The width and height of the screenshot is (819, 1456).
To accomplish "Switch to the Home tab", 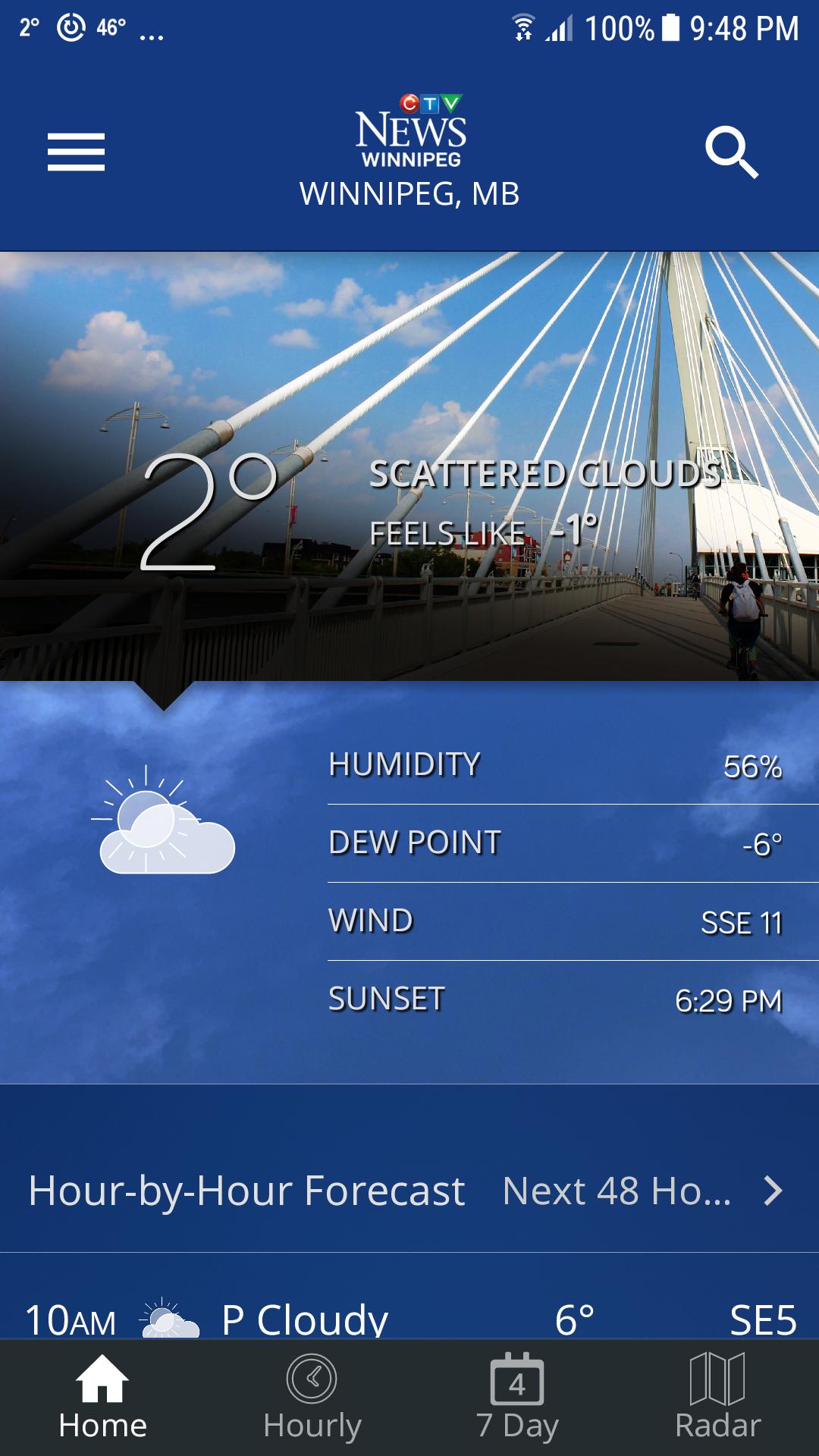I will tap(102, 1398).
